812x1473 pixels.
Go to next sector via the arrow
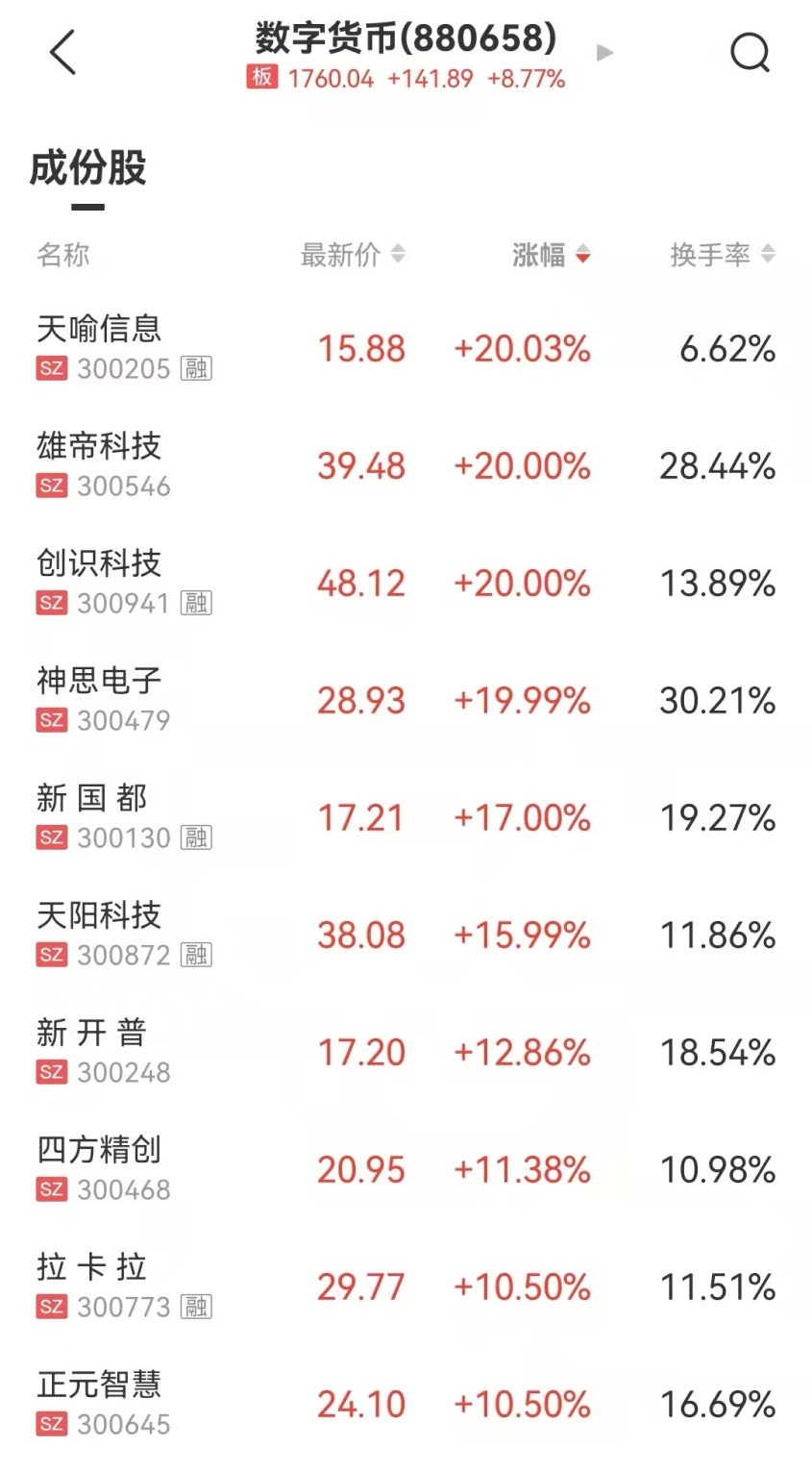click(604, 53)
